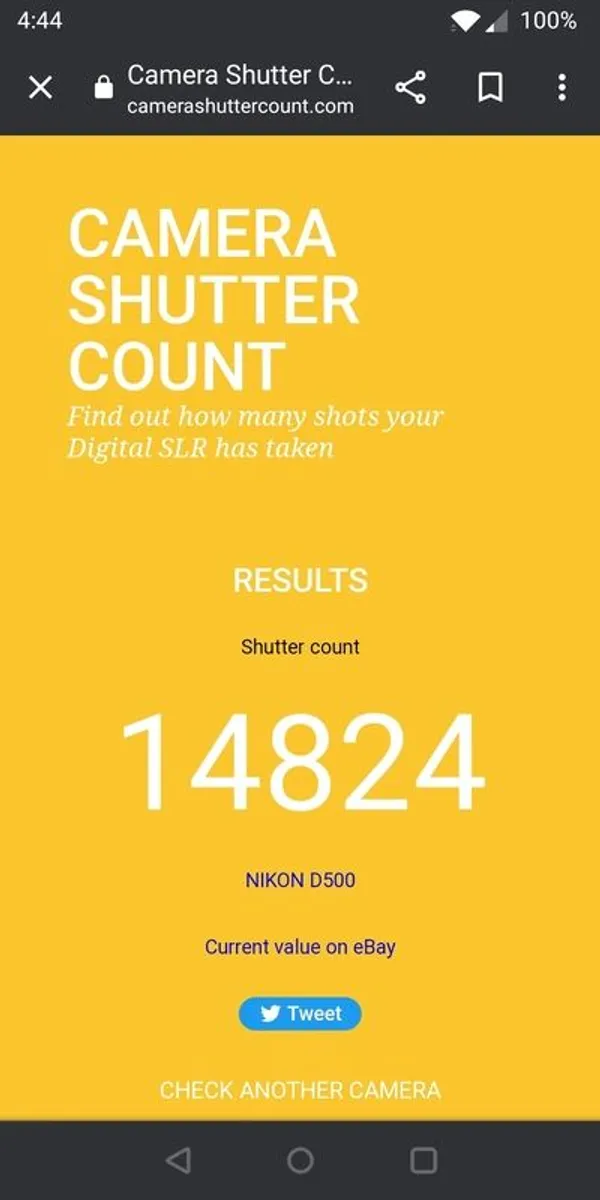Share this shutter count page
The image size is (600, 1200).
(x=410, y=88)
